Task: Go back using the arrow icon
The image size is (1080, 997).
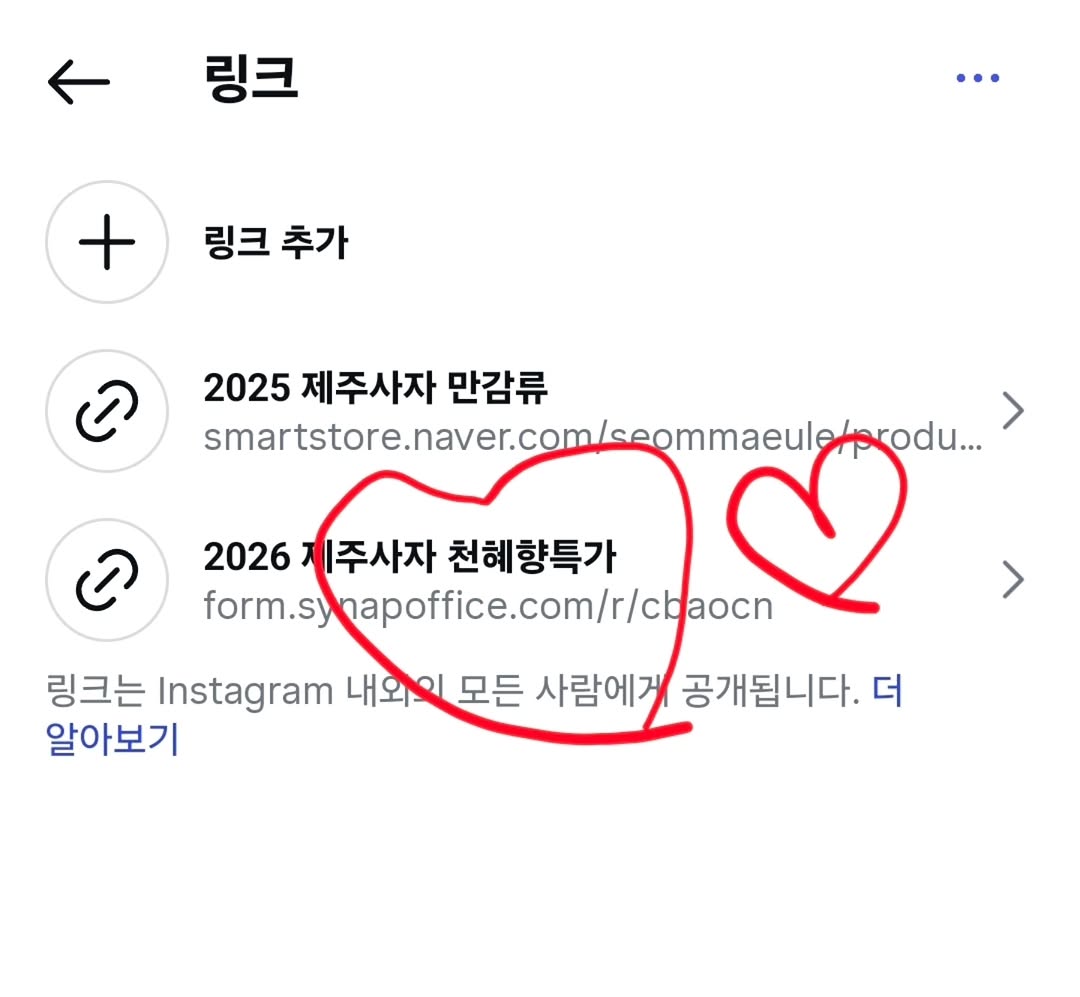Action: 78,82
